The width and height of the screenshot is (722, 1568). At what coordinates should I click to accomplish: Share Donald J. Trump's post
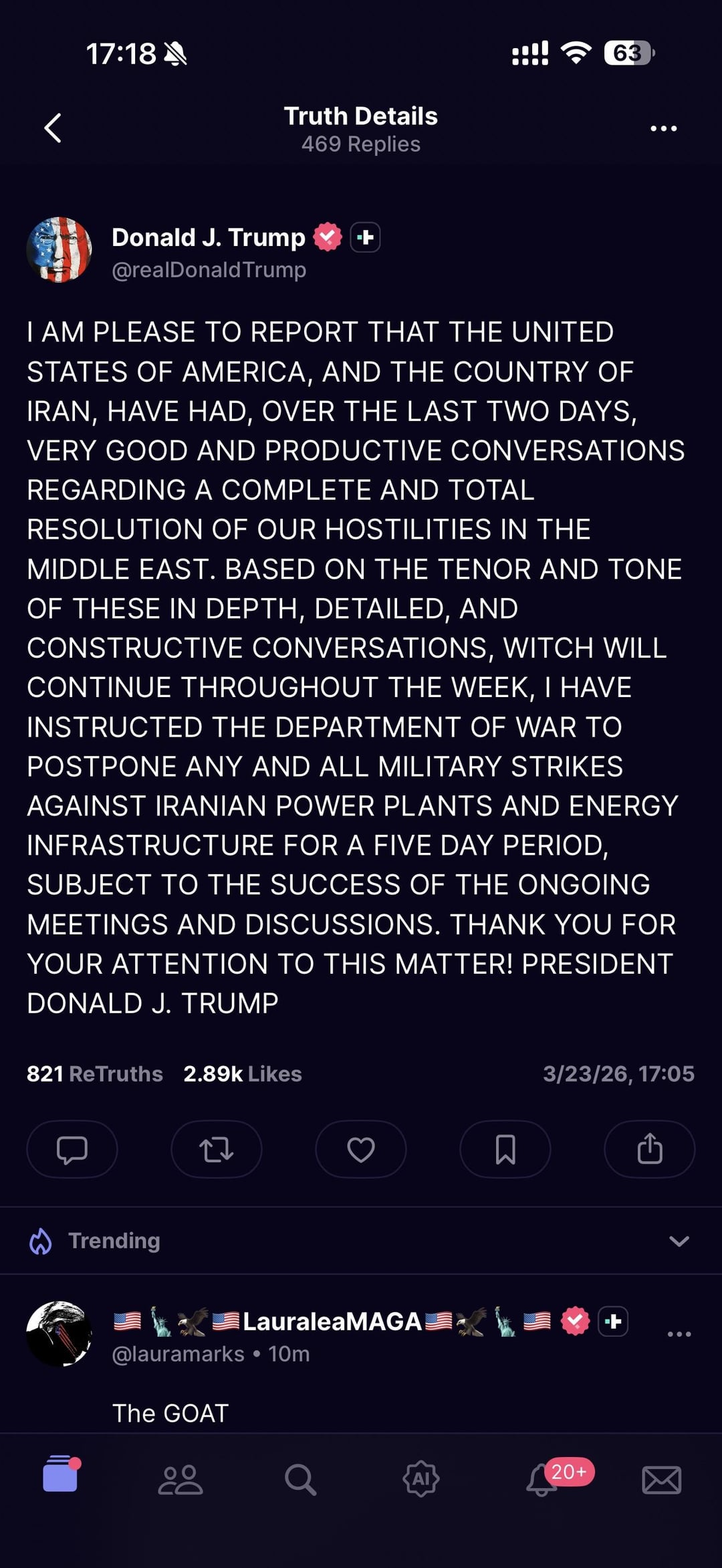pos(649,1150)
